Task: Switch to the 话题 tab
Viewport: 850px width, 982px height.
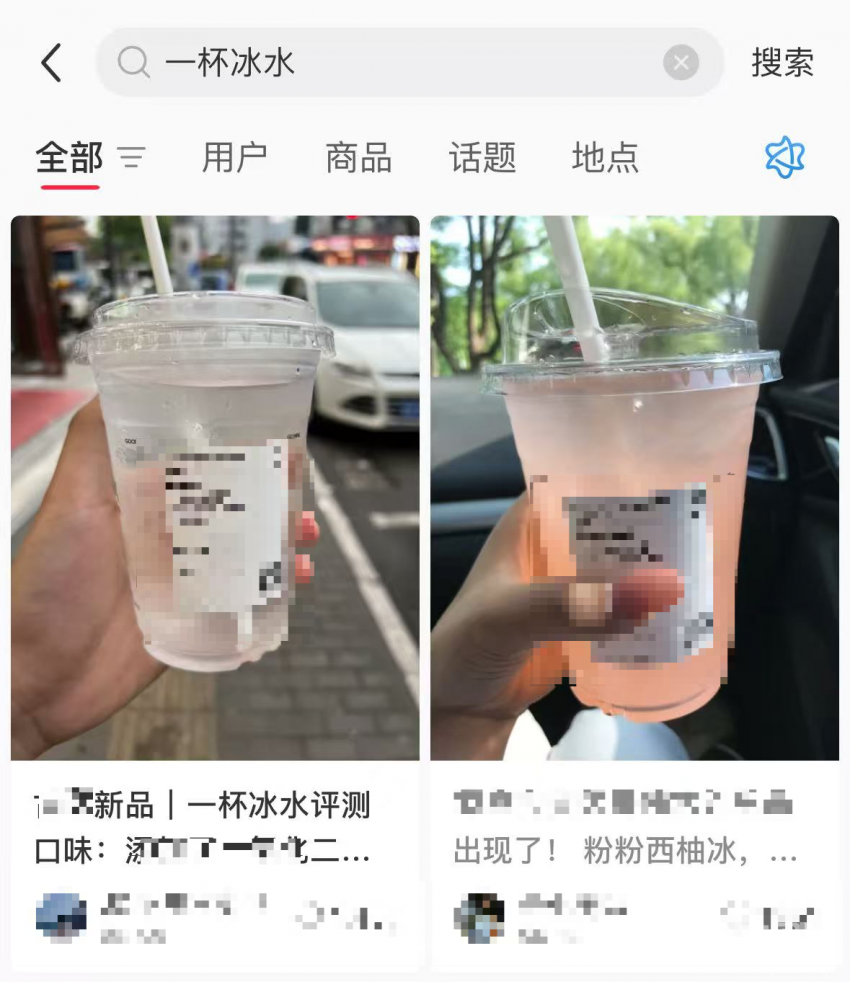Action: tap(482, 157)
